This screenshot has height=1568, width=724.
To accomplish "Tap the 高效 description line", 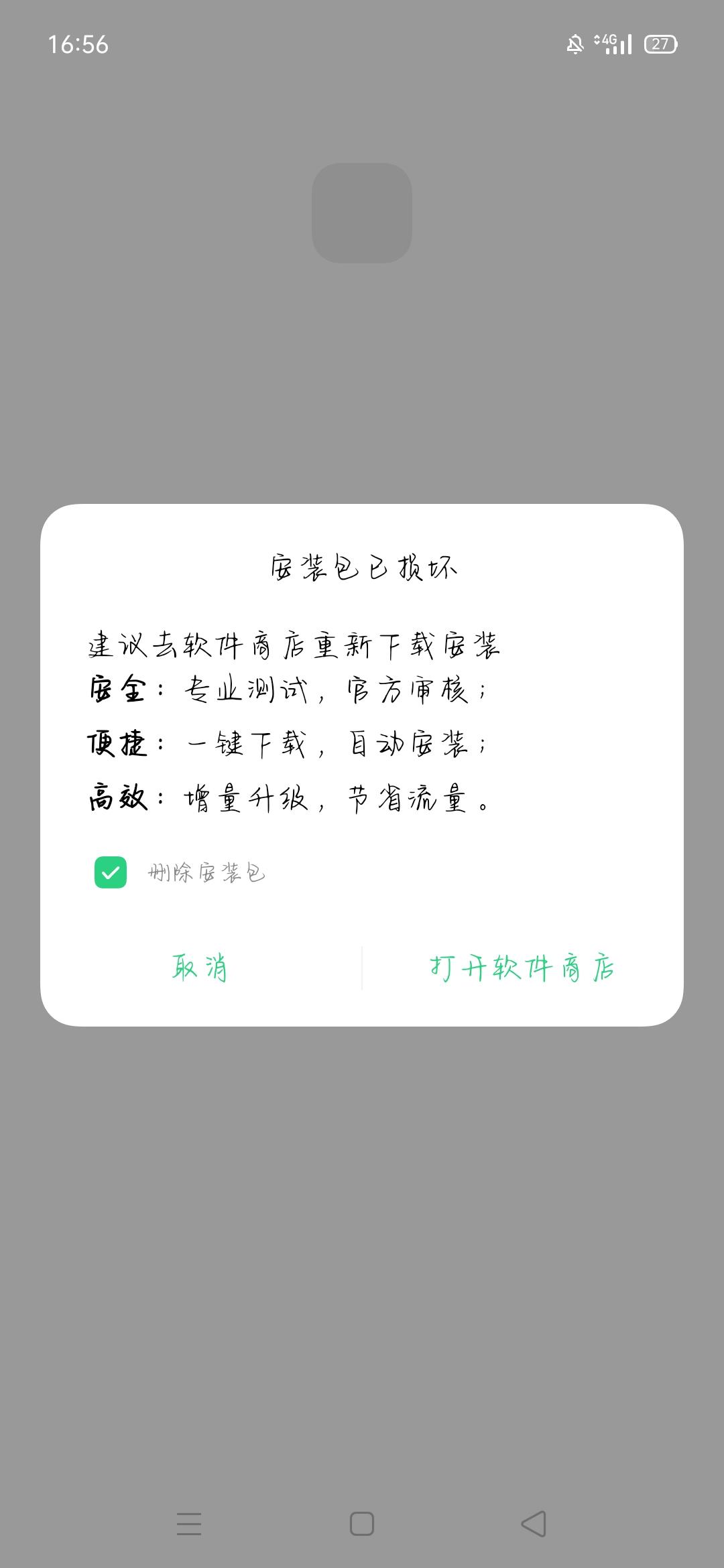I will tap(288, 797).
